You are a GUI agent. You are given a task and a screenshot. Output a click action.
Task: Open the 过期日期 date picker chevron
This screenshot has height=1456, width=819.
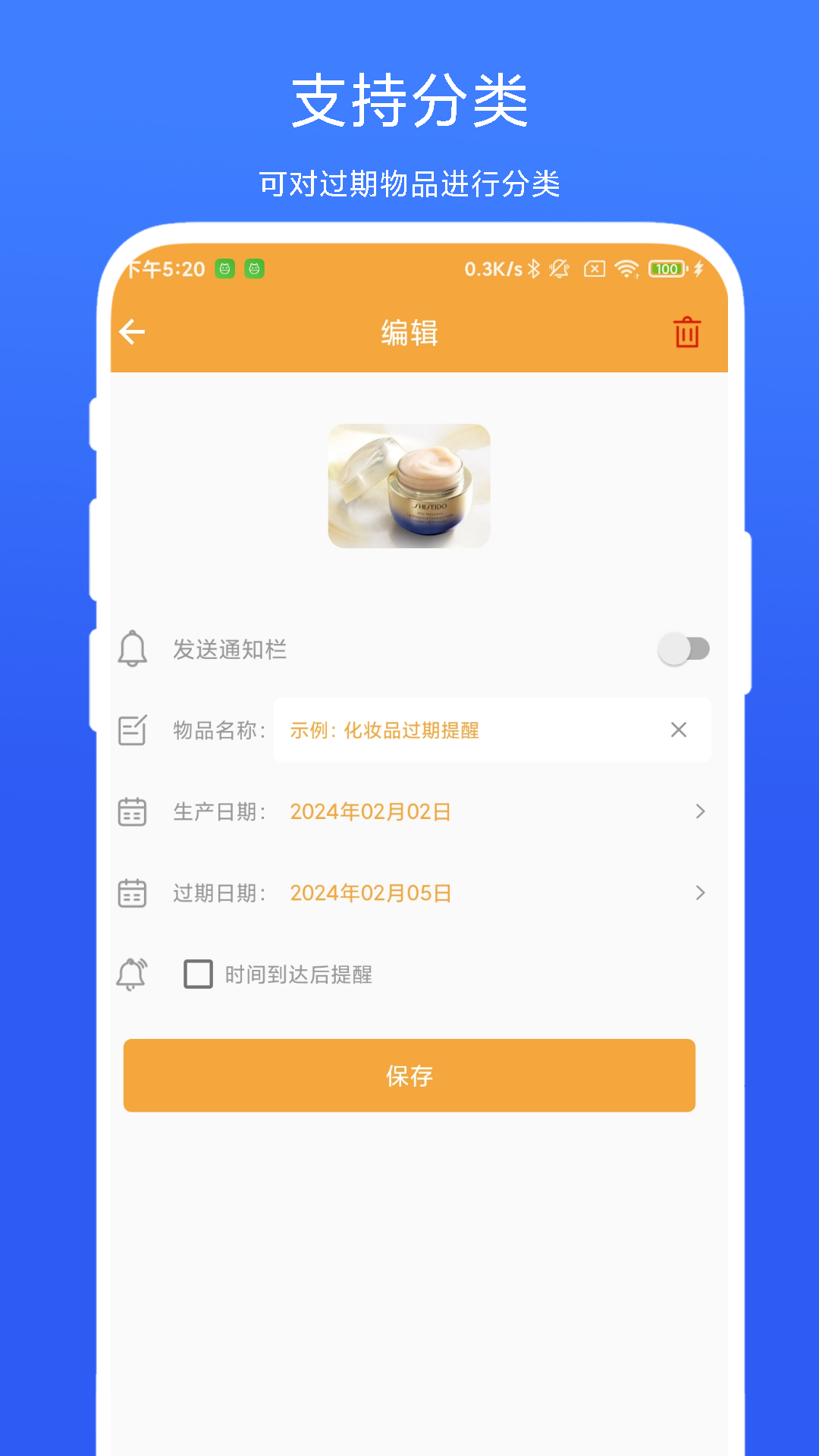(x=699, y=893)
